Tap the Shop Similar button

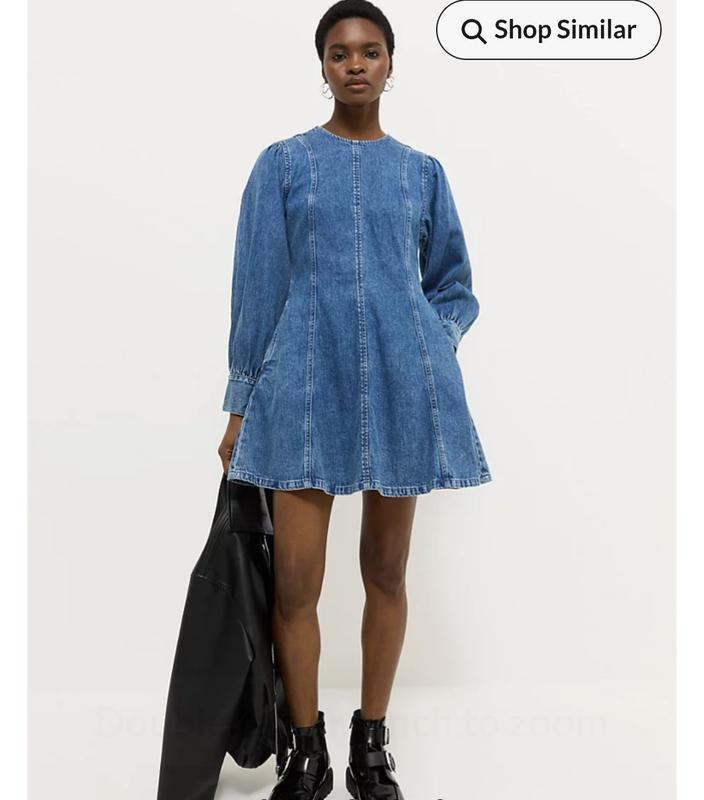pos(548,30)
